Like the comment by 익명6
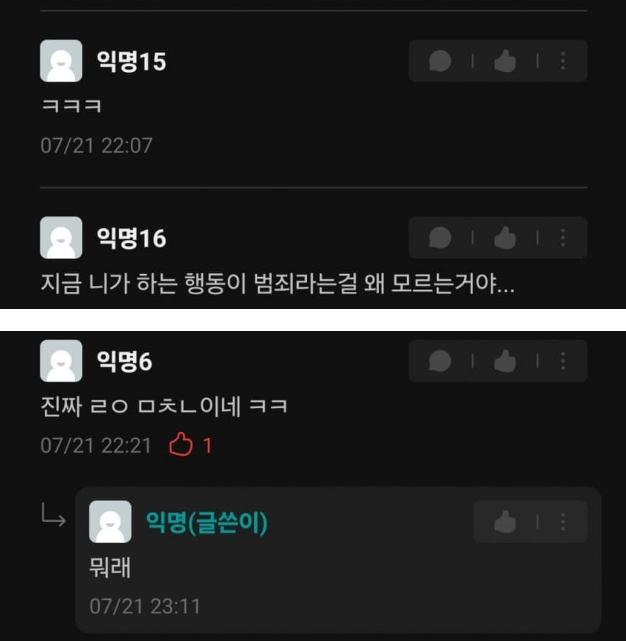Image resolution: width=626 pixels, height=641 pixels. [x=505, y=361]
